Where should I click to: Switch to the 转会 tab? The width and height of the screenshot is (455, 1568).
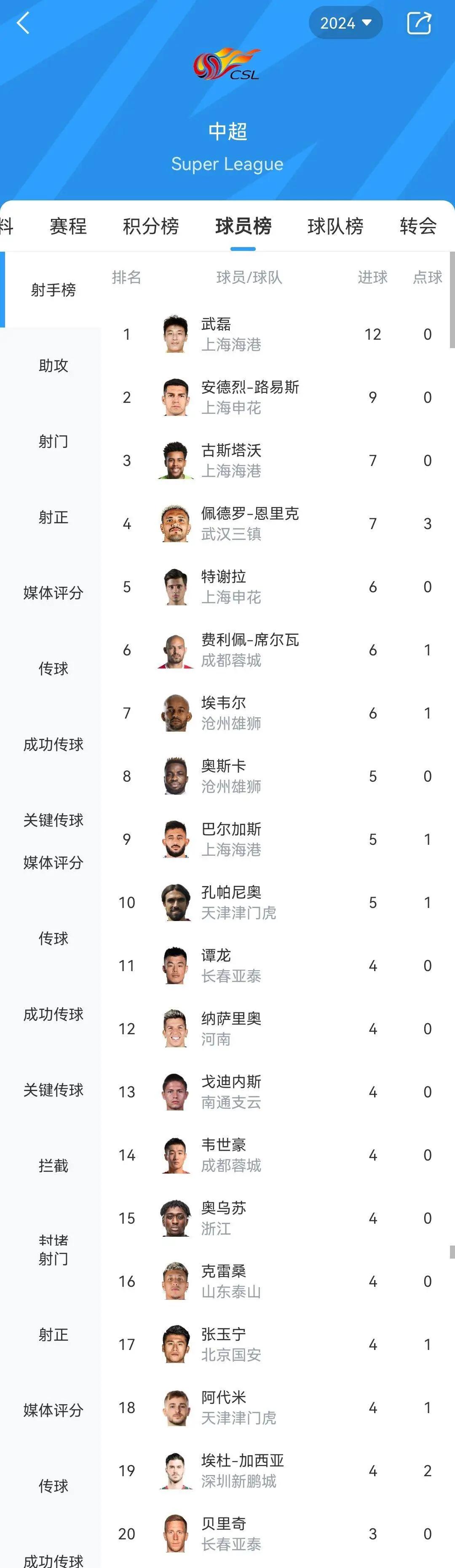(418, 226)
